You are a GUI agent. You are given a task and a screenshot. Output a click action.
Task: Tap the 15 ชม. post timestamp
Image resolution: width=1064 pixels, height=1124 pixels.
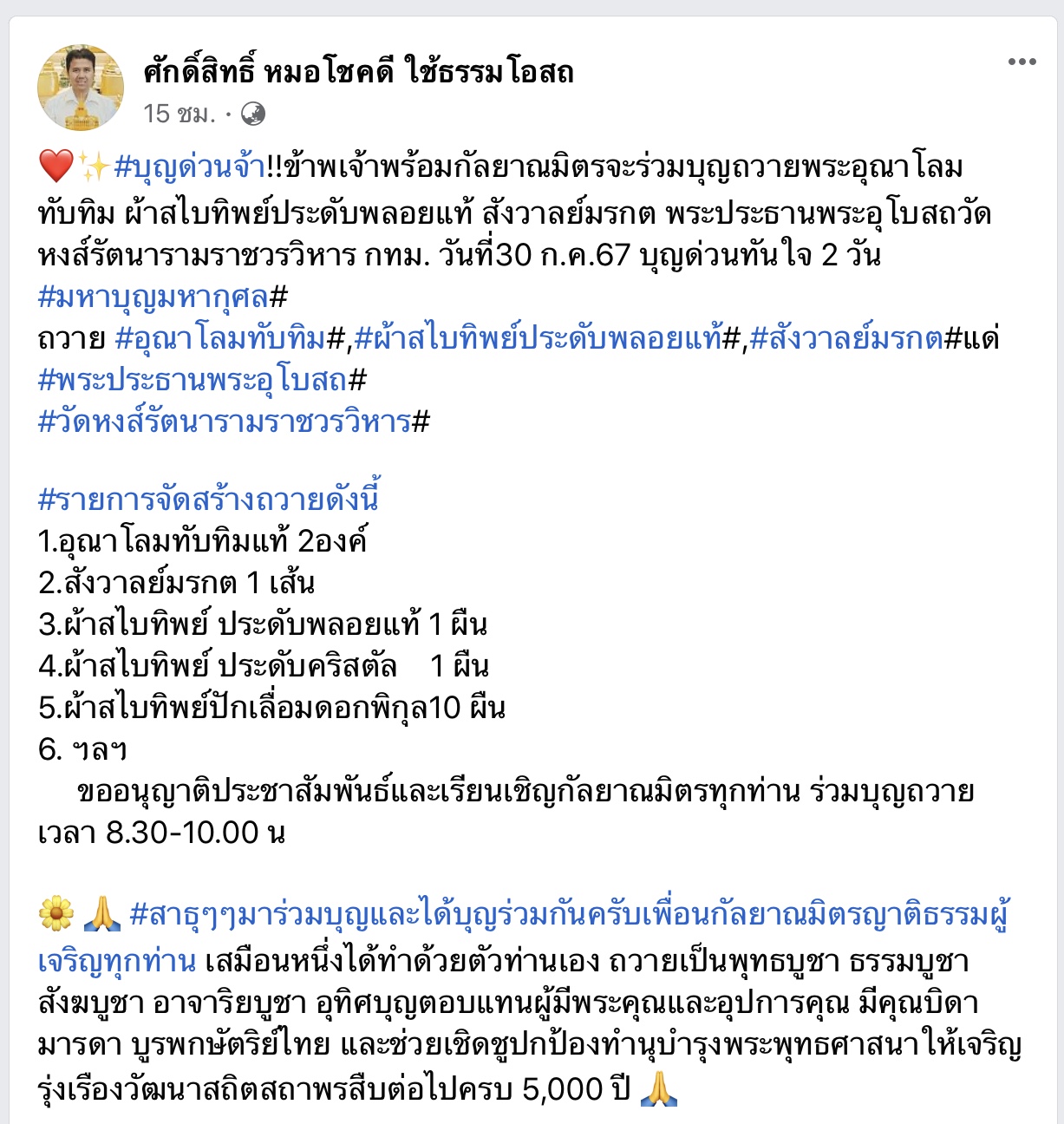[180, 114]
